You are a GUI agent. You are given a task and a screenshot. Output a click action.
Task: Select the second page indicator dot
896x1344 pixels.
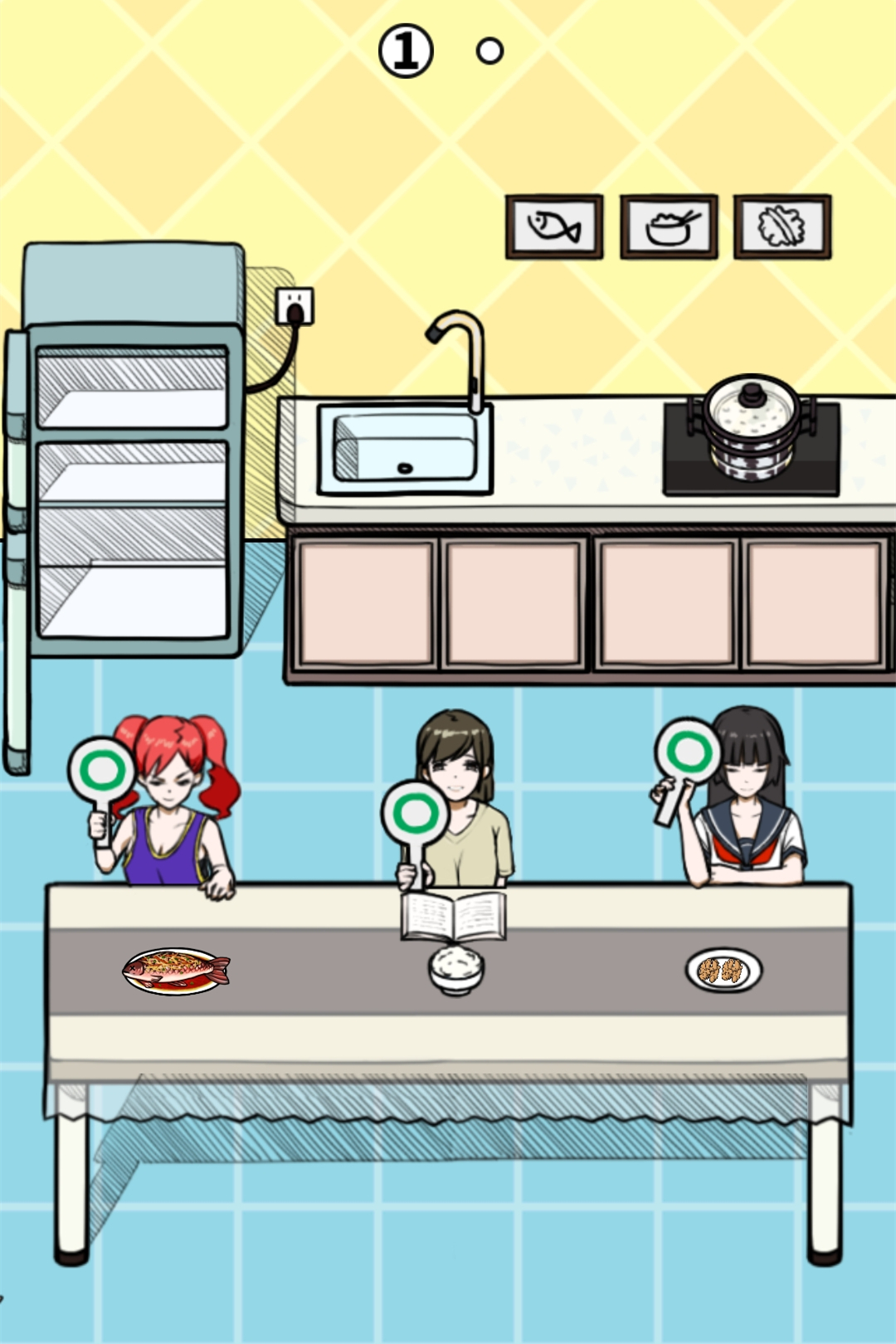click(489, 51)
